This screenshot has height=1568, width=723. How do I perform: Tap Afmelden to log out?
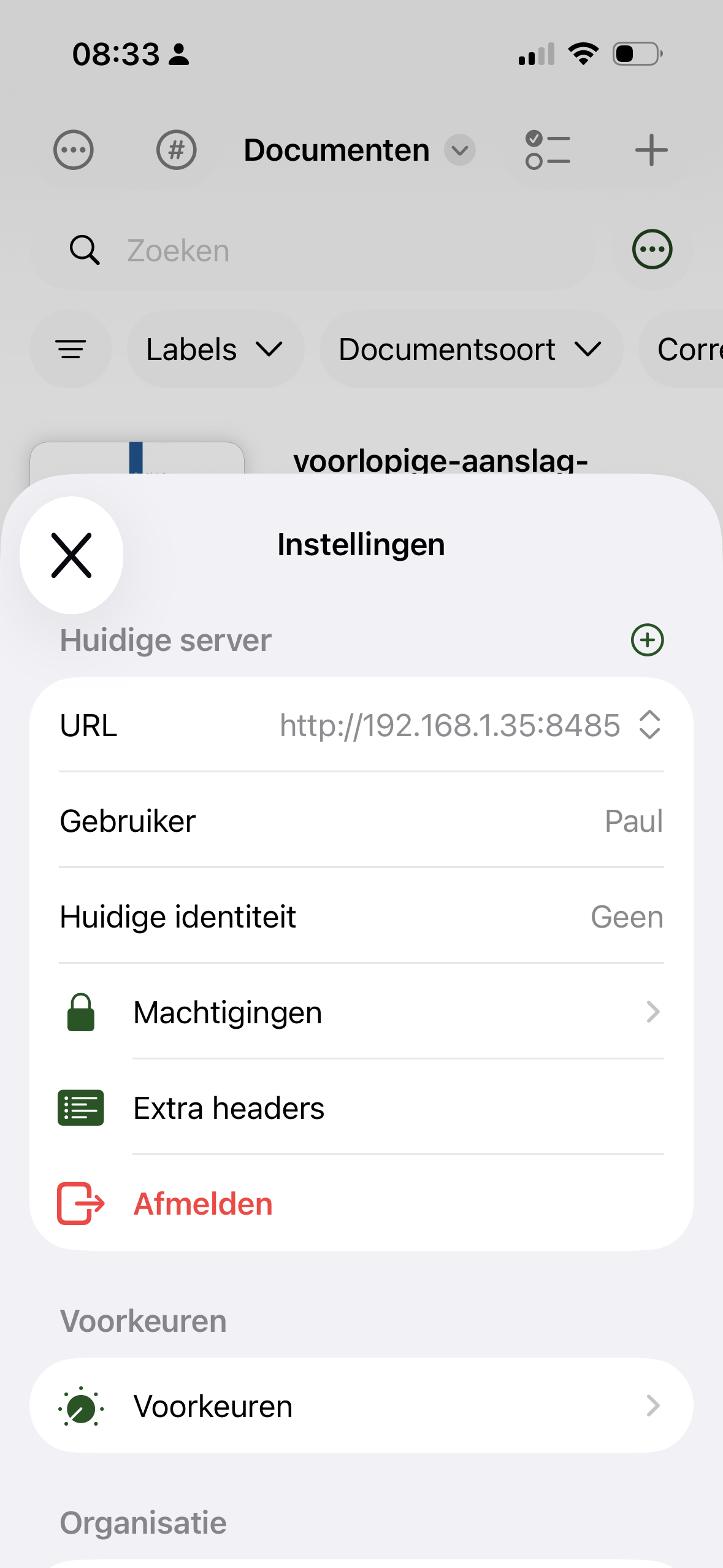202,1204
